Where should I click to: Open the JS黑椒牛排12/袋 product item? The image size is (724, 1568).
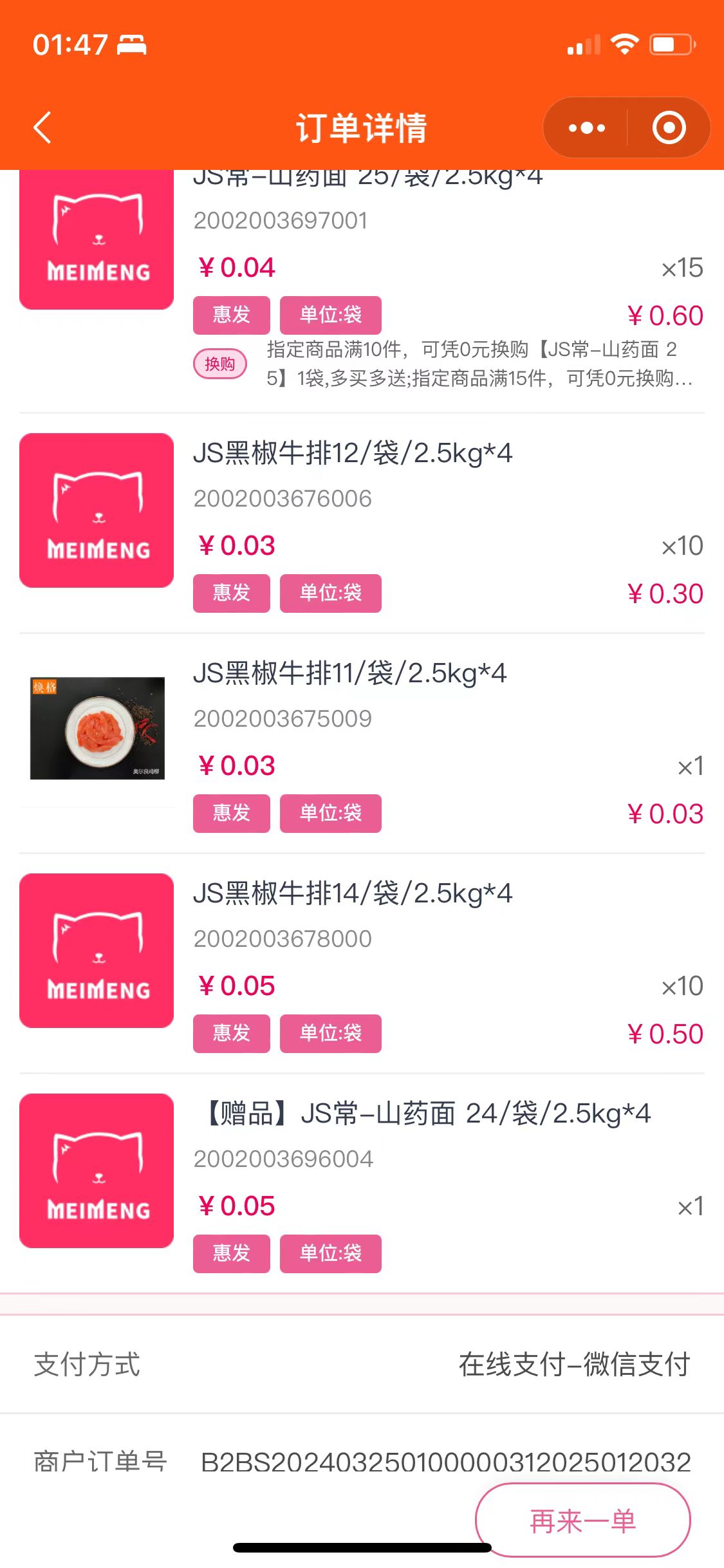353,454
